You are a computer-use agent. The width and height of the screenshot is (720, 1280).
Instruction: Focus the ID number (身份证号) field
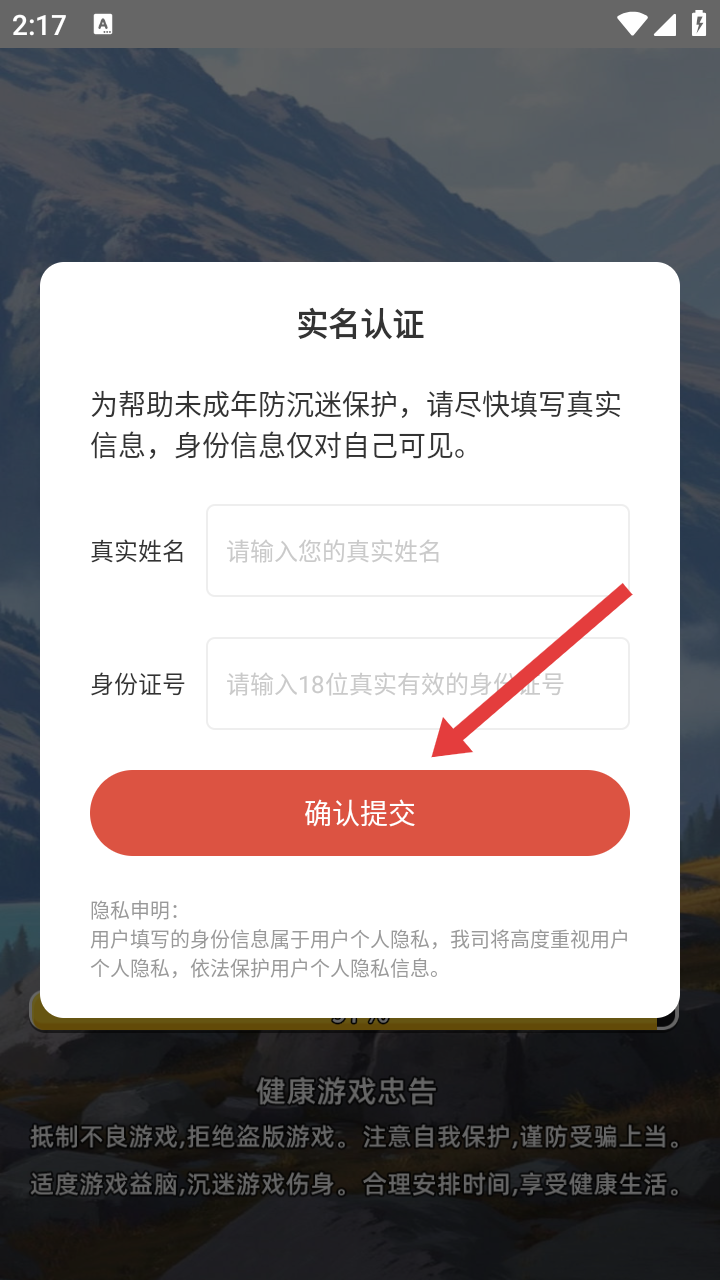tap(417, 684)
